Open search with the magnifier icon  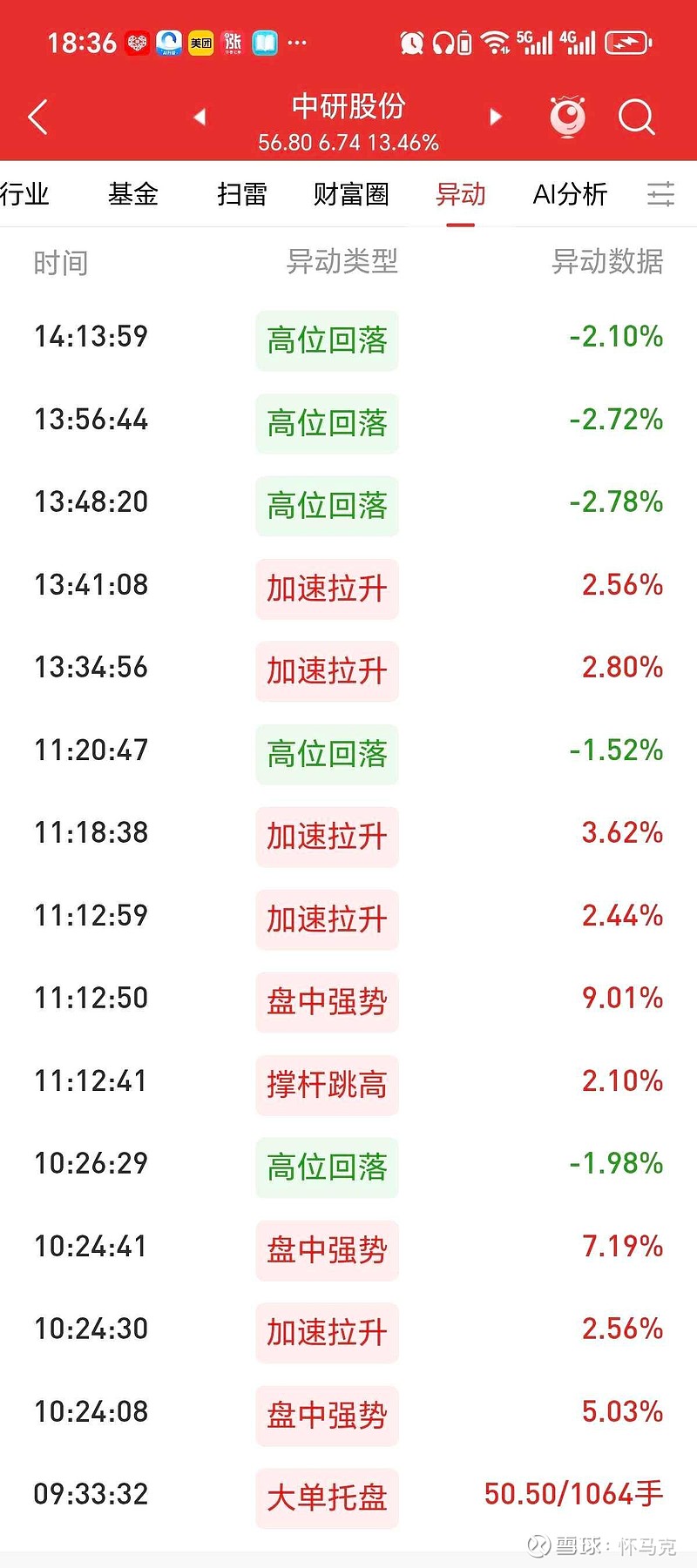637,117
